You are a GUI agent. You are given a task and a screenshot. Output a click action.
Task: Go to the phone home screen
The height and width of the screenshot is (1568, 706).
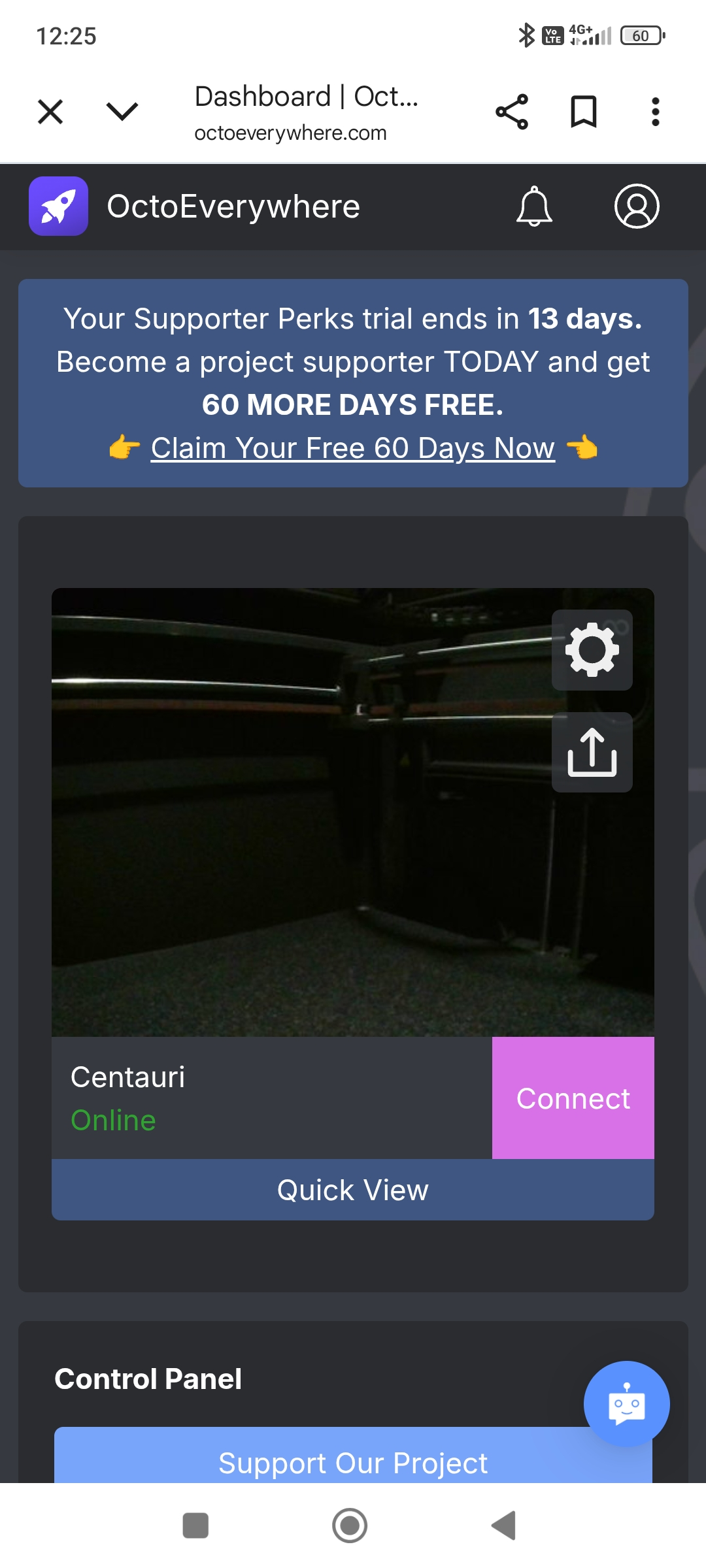coord(350,1526)
